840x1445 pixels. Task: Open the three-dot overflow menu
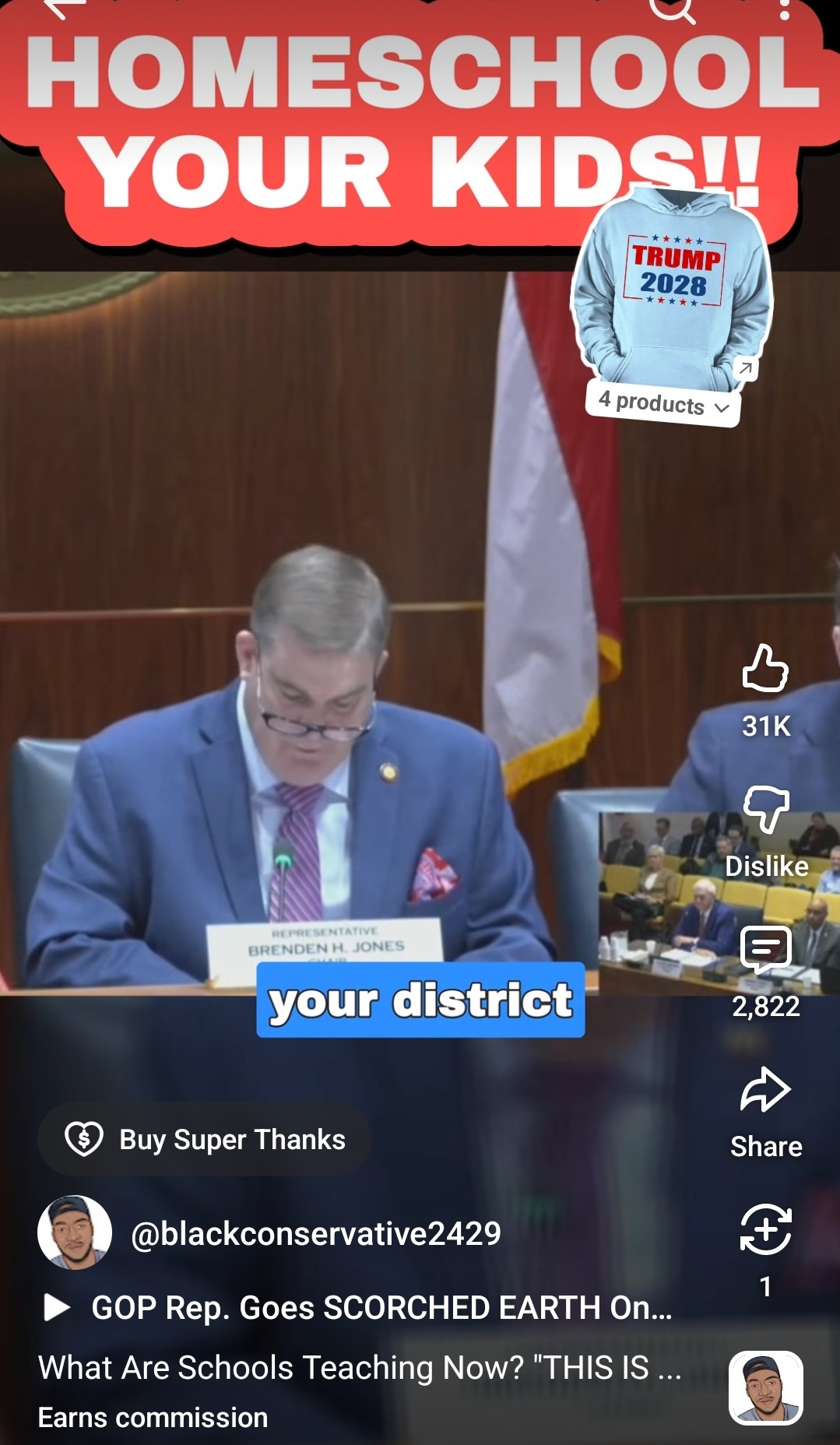tap(784, 8)
